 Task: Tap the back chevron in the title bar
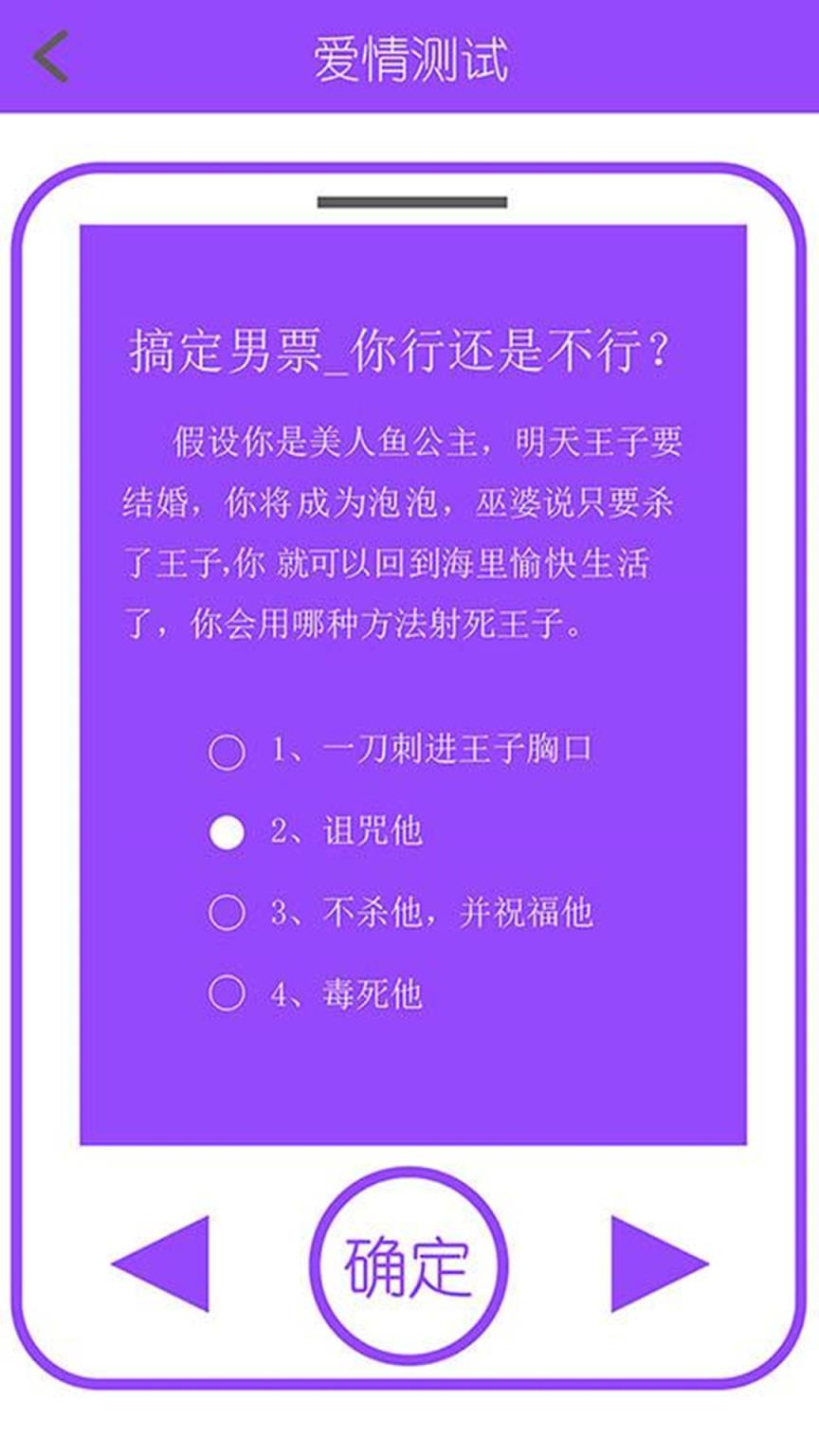coord(49,57)
